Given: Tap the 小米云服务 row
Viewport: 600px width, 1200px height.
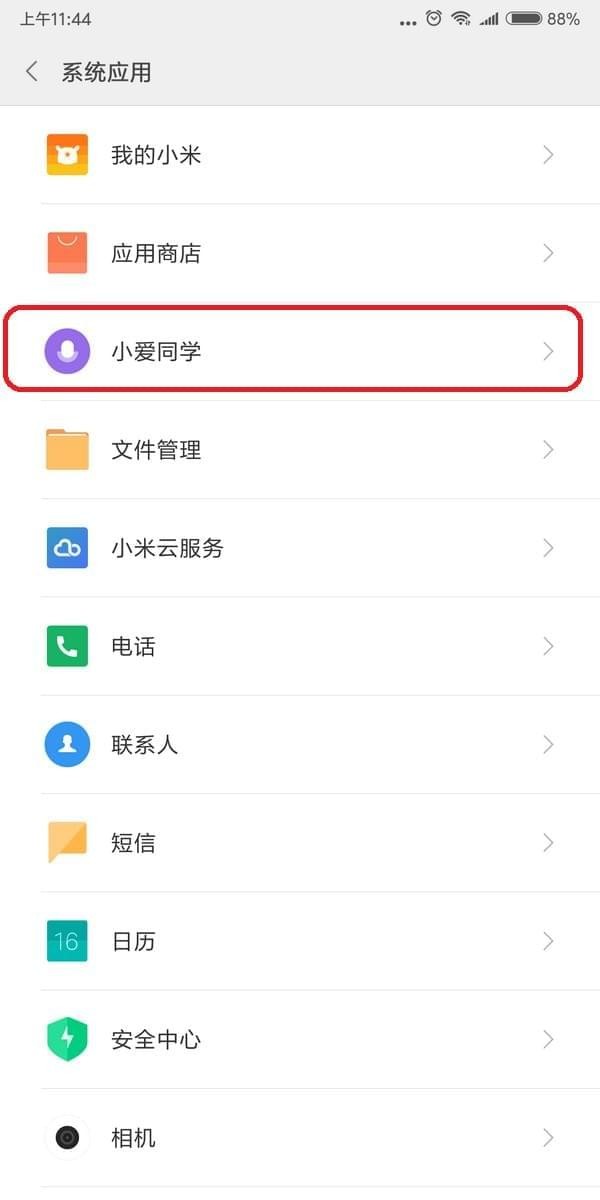Looking at the screenshot, I should point(300,548).
